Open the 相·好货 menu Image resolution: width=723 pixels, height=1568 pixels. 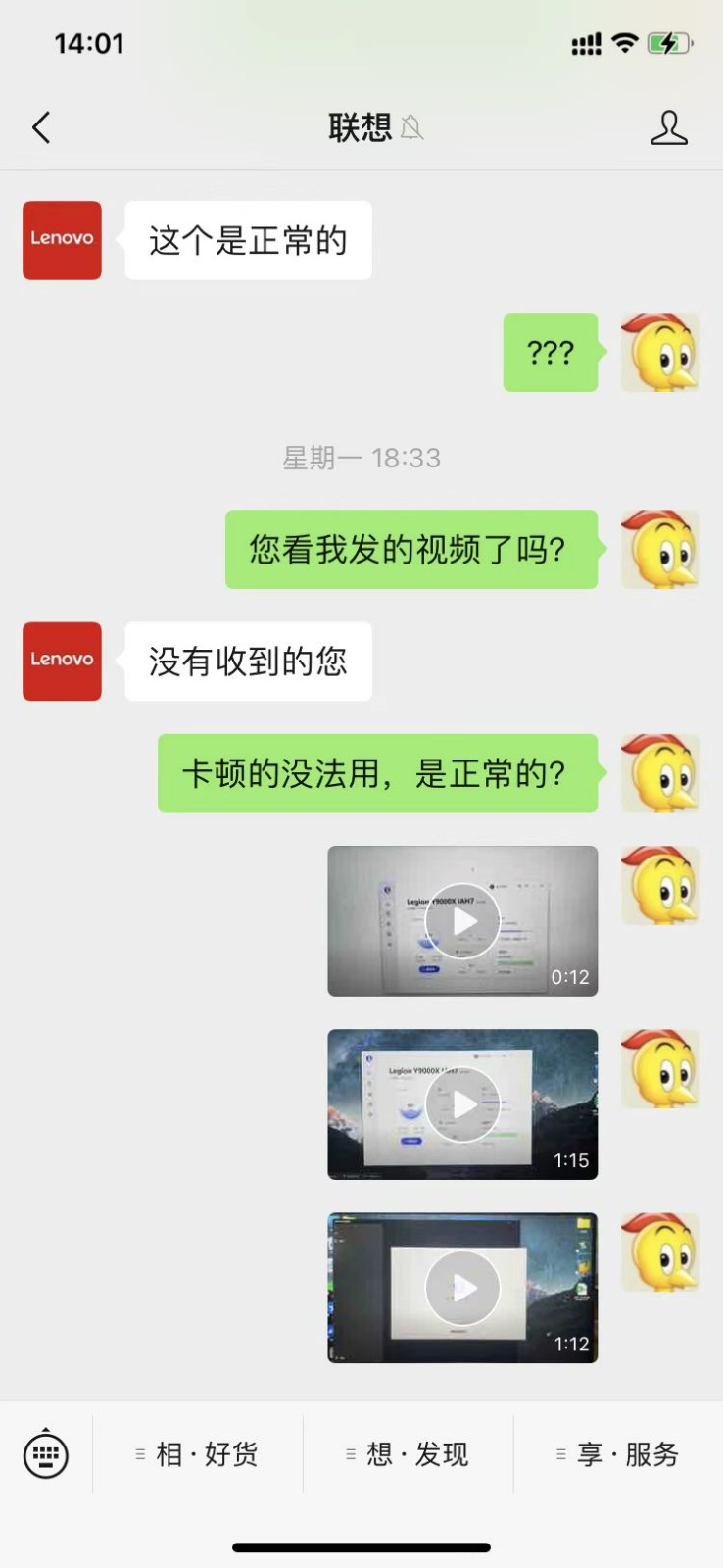click(x=198, y=1454)
